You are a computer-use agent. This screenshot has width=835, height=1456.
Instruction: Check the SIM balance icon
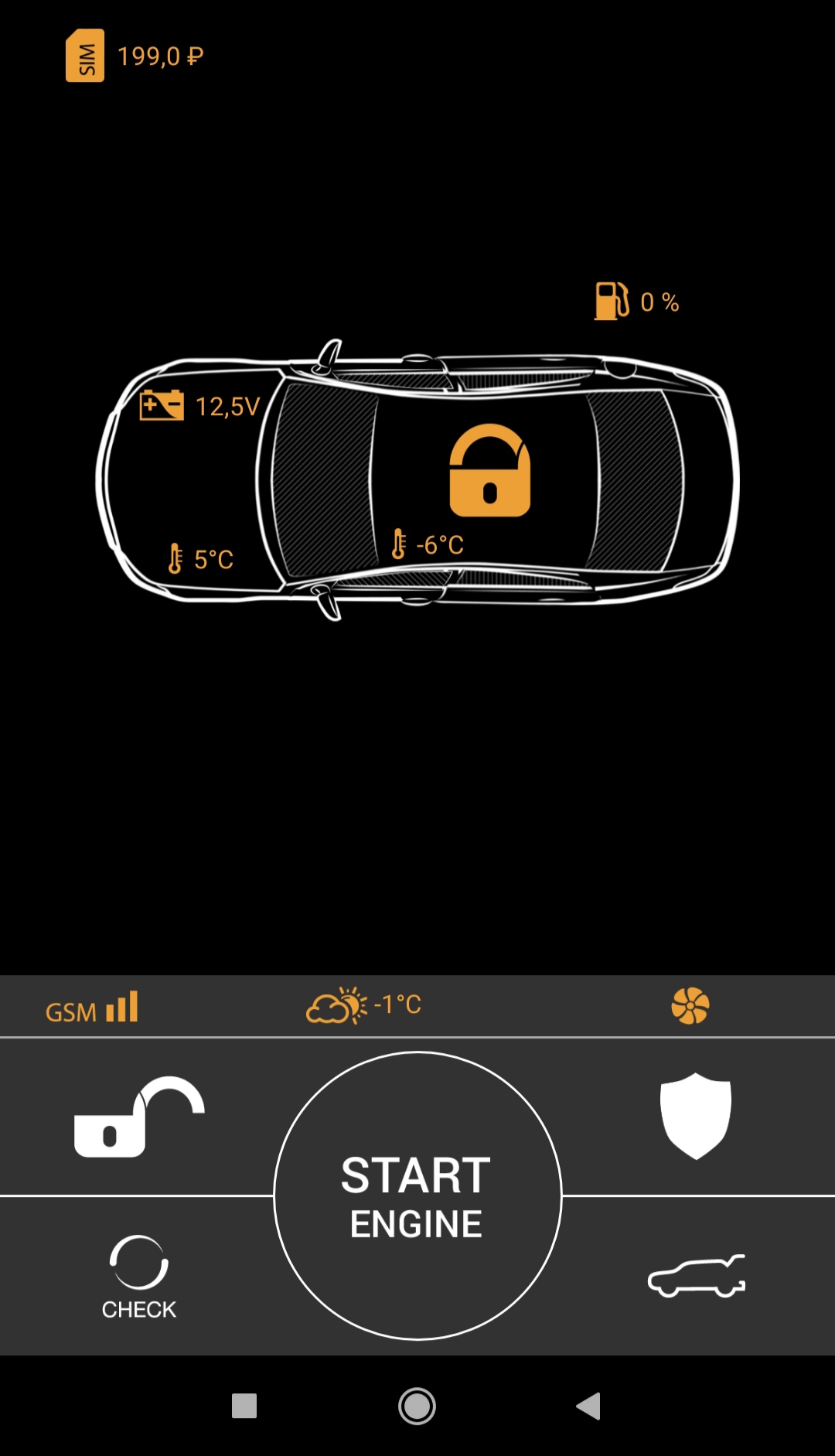pyautogui.click(x=85, y=56)
